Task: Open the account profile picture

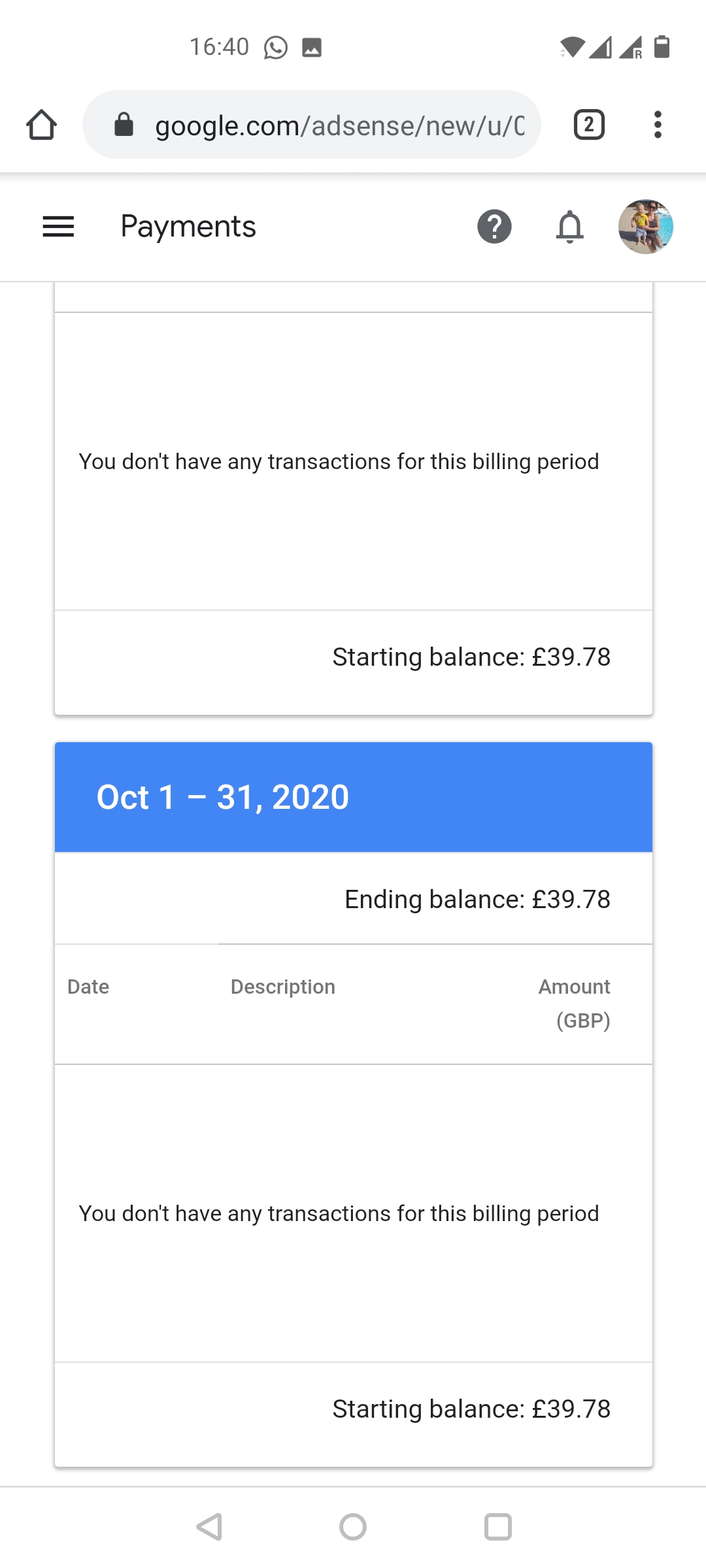Action: [x=646, y=227]
